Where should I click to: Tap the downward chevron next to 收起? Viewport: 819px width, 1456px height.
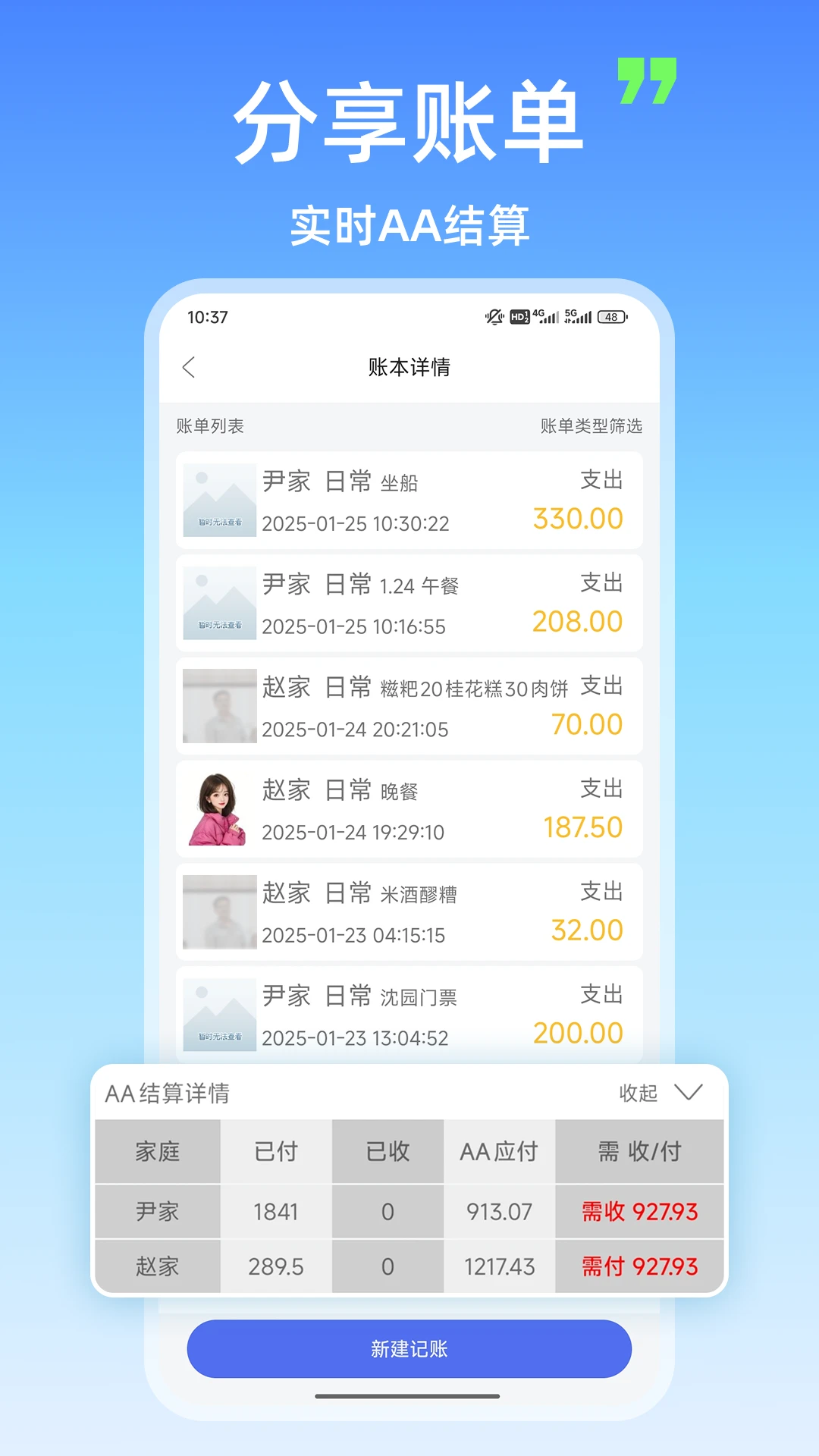(689, 1094)
